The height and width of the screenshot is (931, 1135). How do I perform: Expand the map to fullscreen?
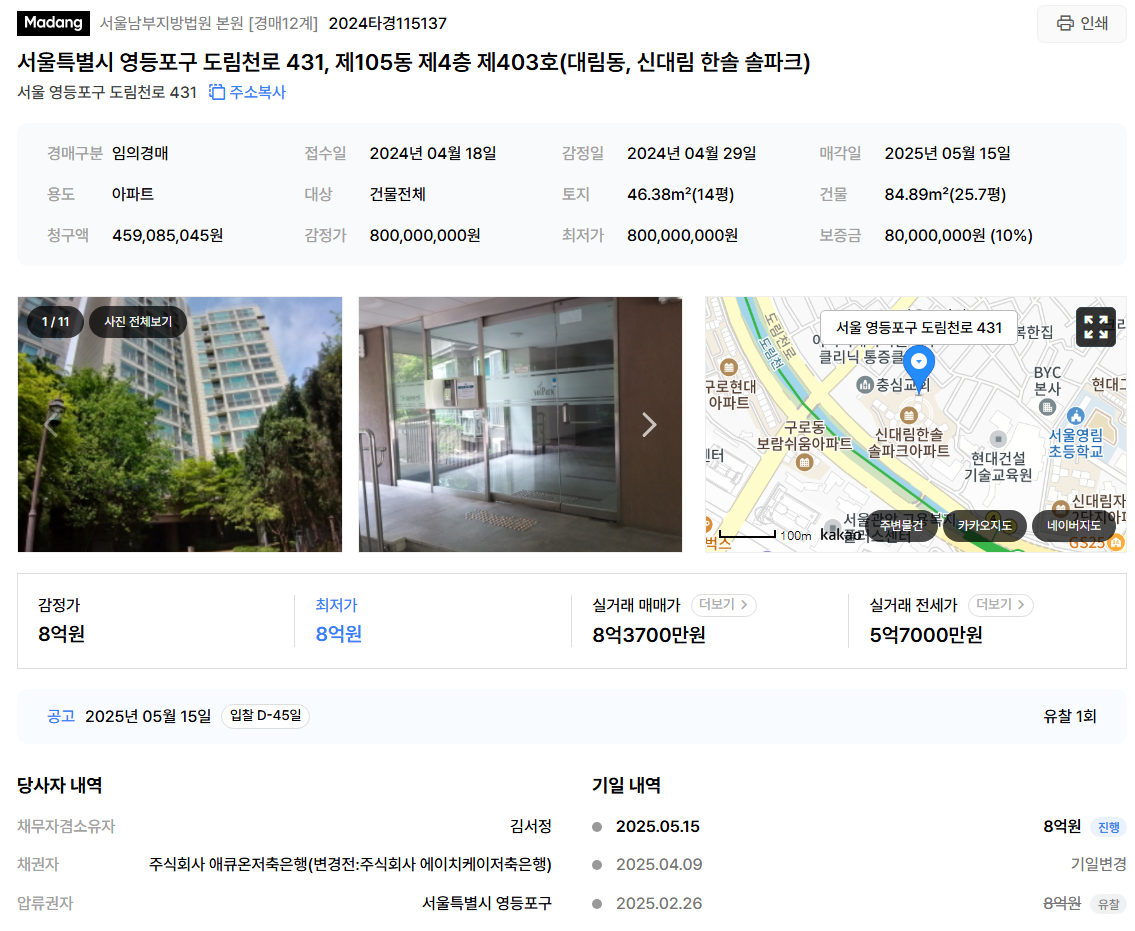[x=1095, y=327]
